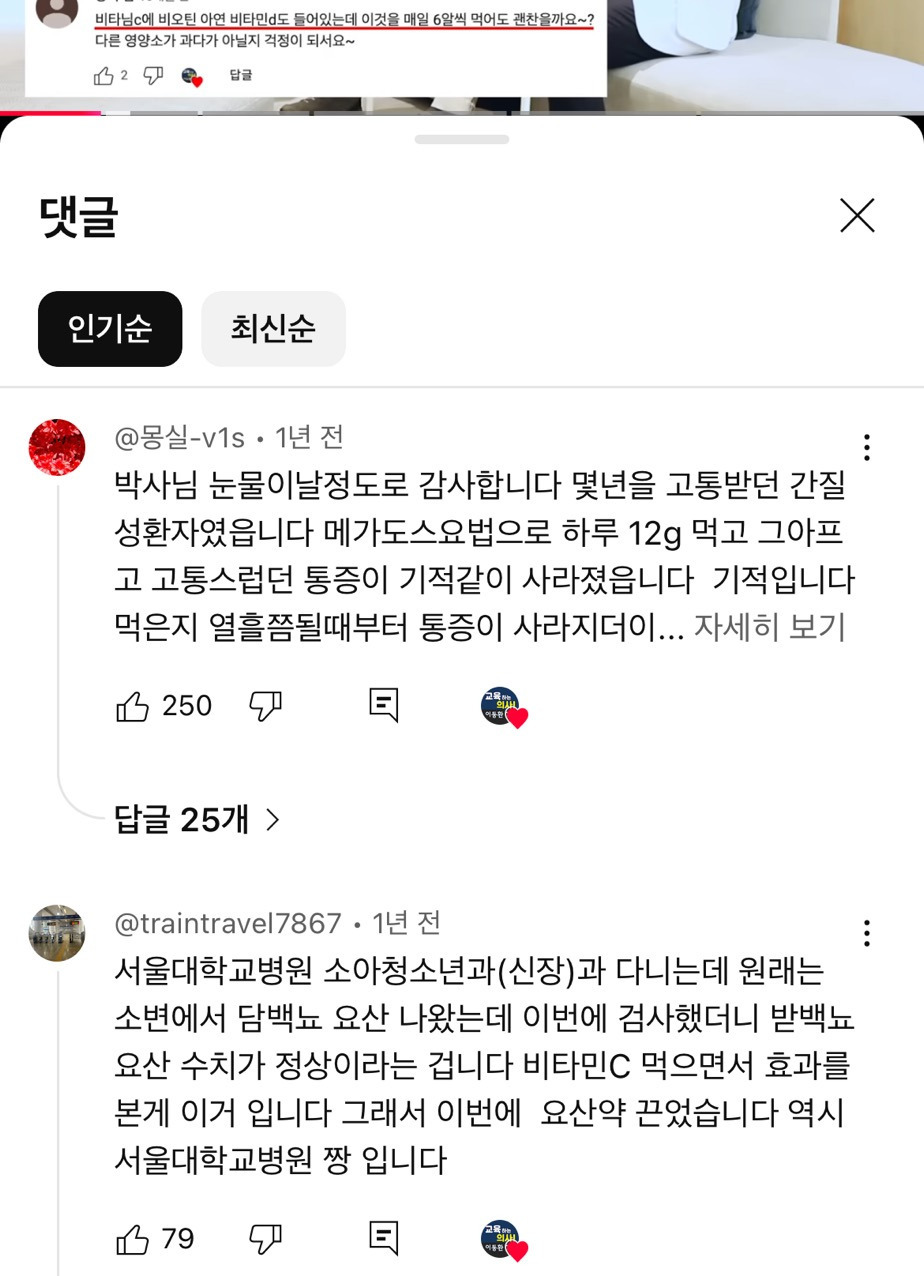Open @traintravel7867 profile avatar
The image size is (924, 1276).
pyautogui.click(x=57, y=933)
